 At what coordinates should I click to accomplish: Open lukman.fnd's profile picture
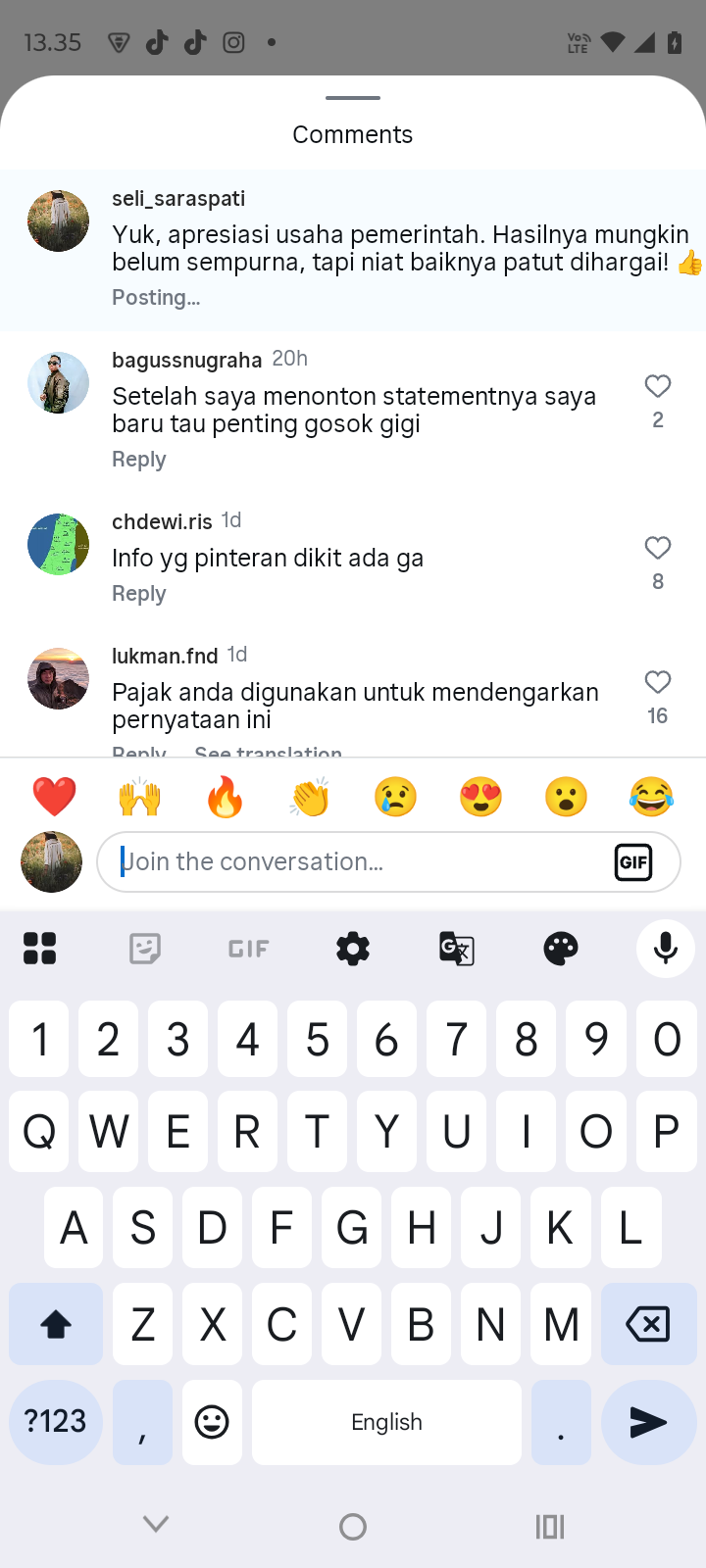[58, 678]
